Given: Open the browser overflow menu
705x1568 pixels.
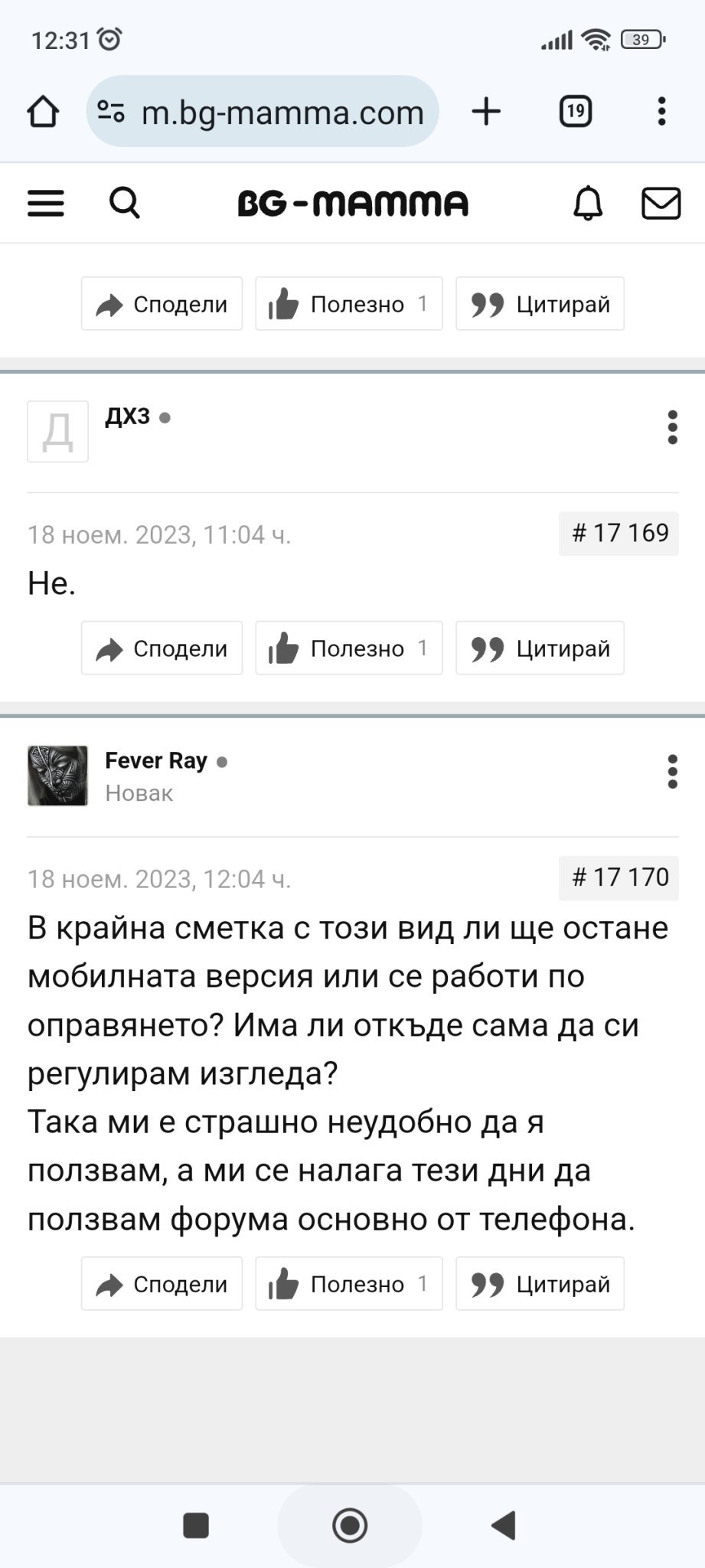Looking at the screenshot, I should 662,112.
